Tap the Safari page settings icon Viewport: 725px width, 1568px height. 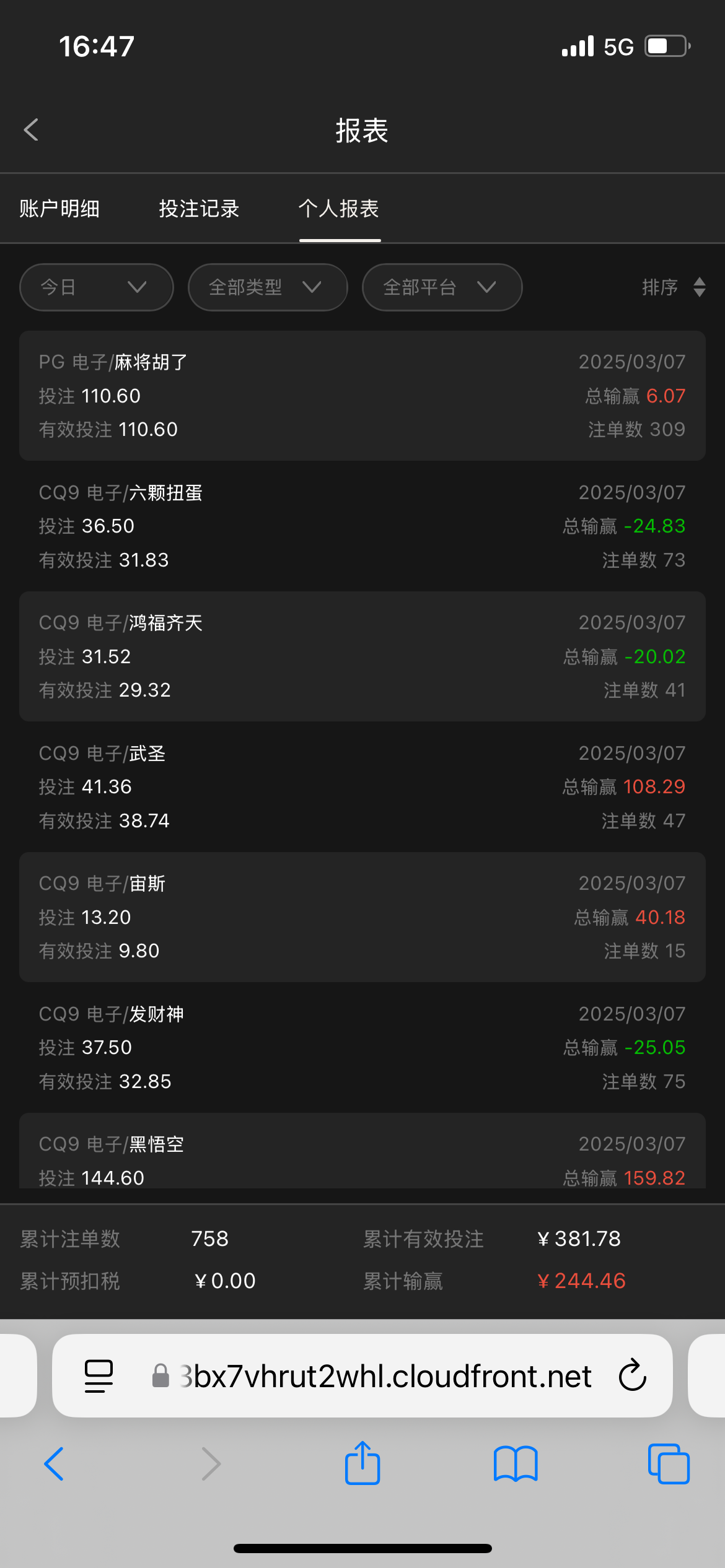99,1376
